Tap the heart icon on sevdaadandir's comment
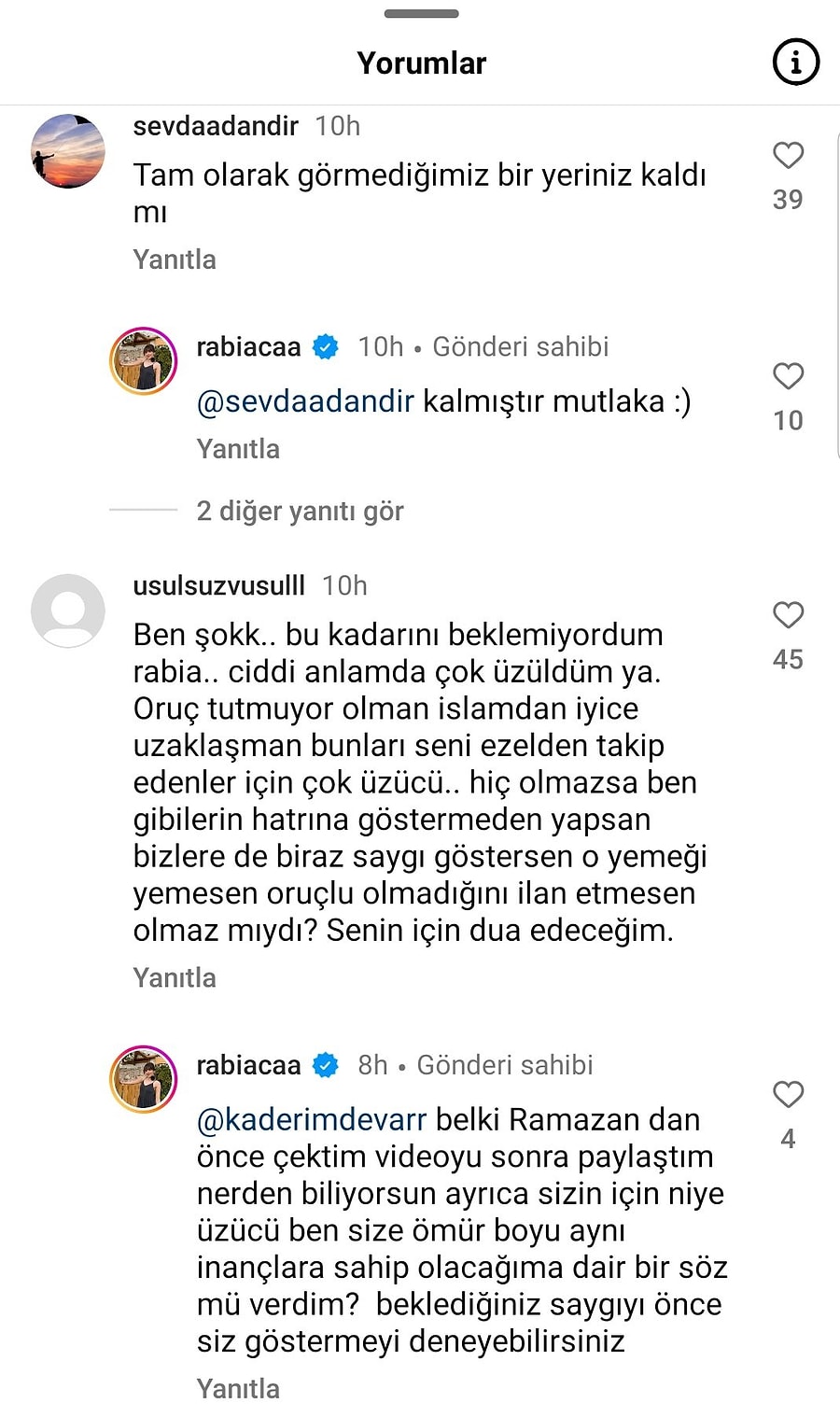840x1417 pixels. click(x=789, y=155)
